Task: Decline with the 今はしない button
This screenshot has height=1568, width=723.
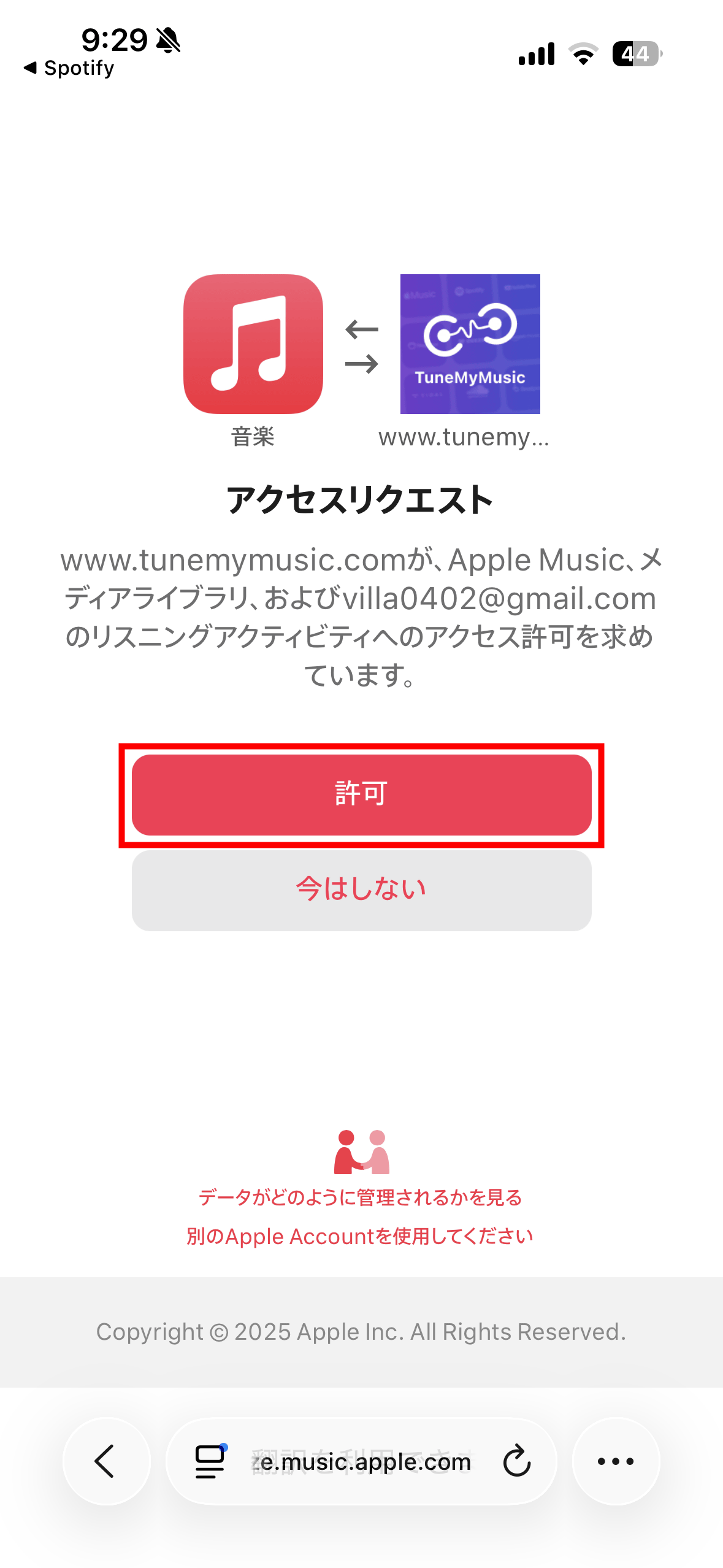Action: click(361, 890)
